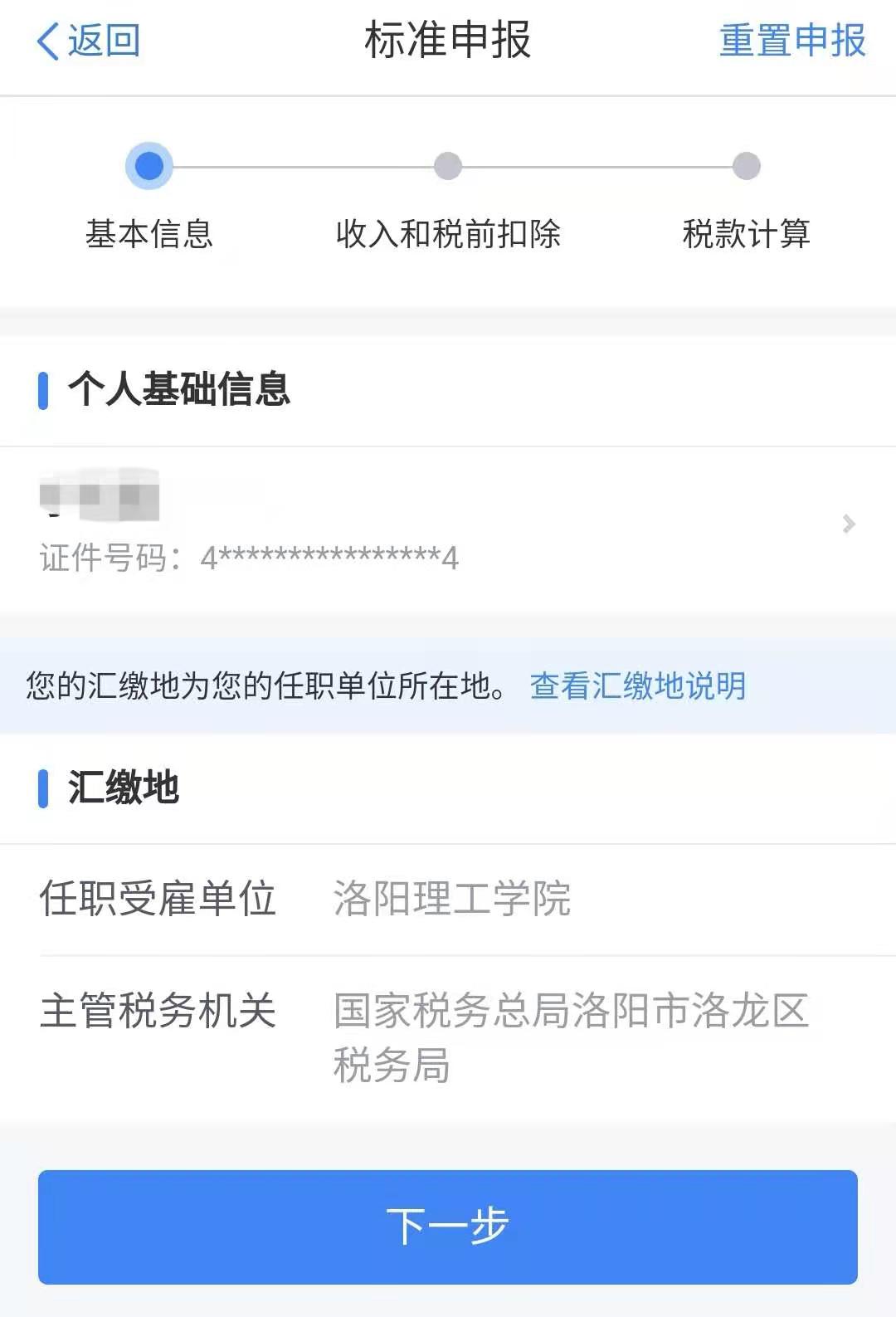Proceed with the 下一步 button
This screenshot has width=896, height=1317.
pyautogui.click(x=448, y=1227)
